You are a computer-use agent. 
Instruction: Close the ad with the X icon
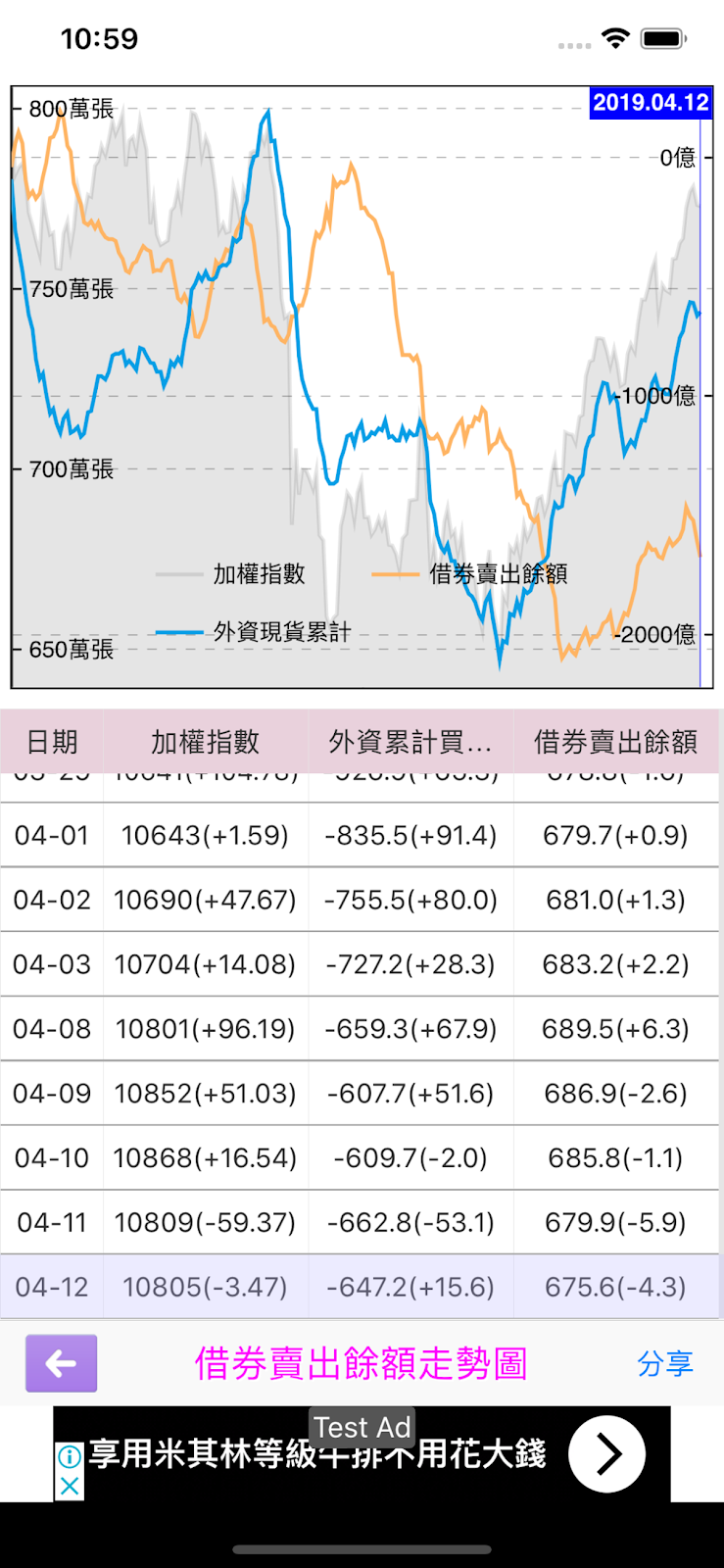click(x=70, y=1486)
